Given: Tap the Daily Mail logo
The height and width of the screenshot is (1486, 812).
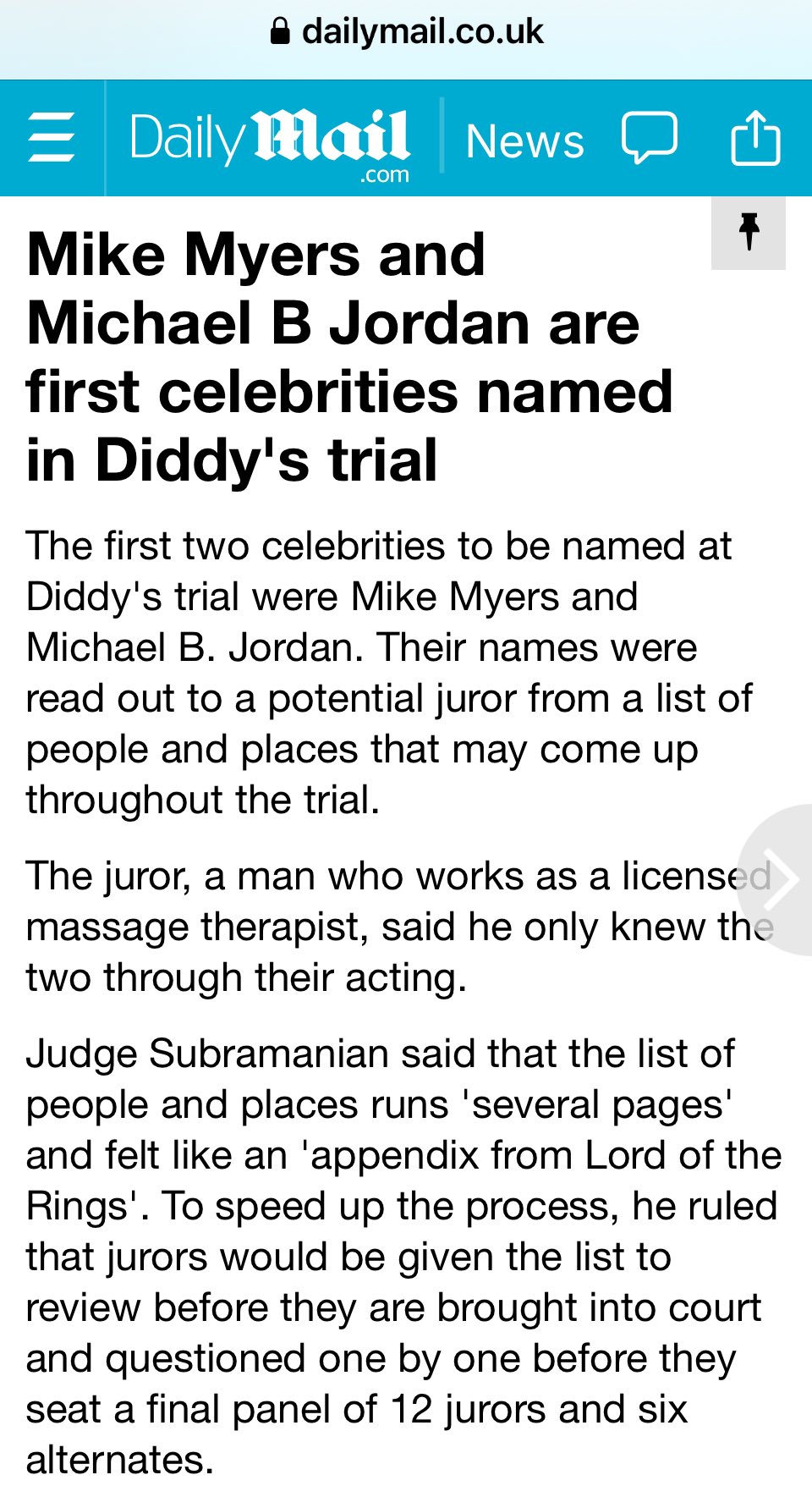Looking at the screenshot, I should click(x=271, y=144).
